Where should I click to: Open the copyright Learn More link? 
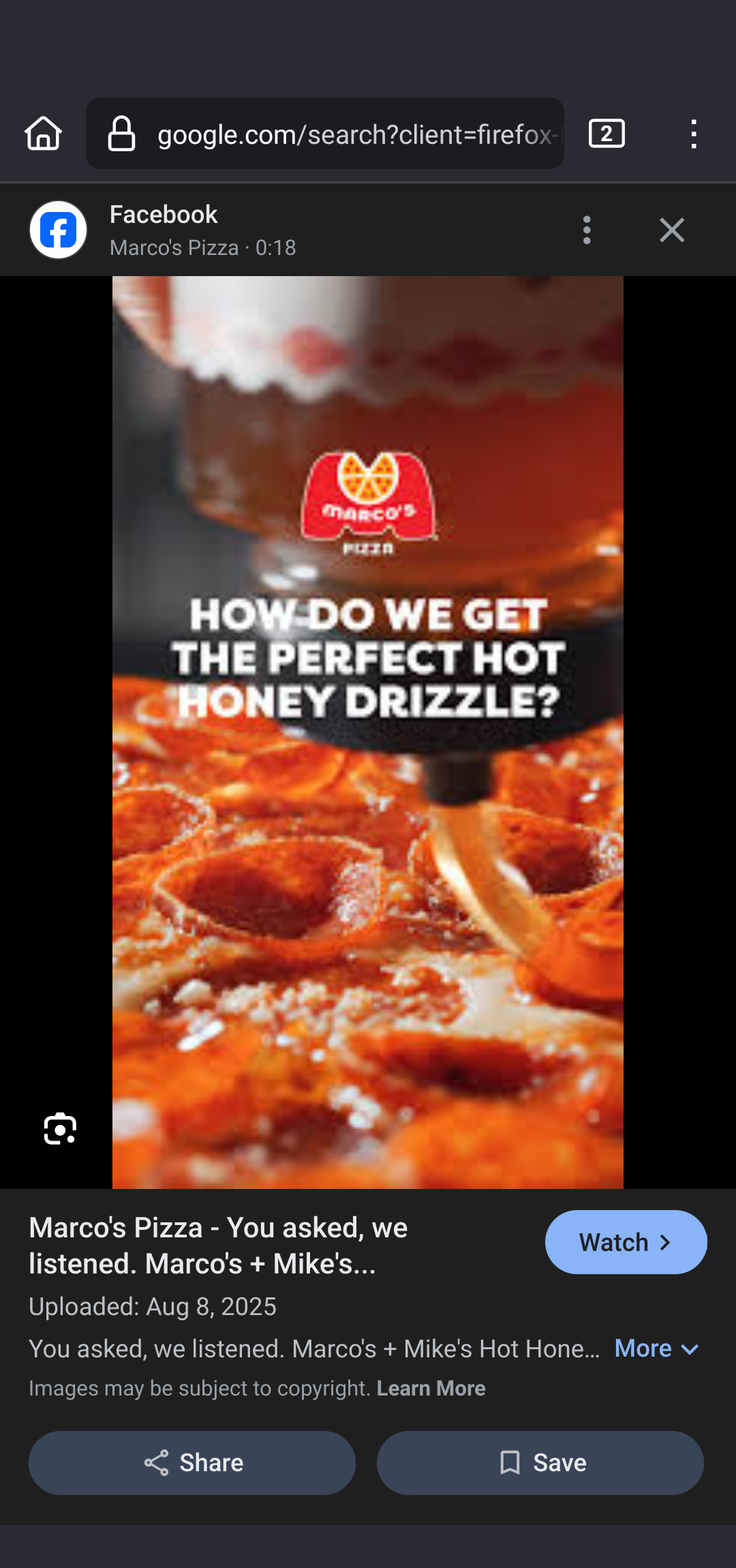pos(431,1389)
